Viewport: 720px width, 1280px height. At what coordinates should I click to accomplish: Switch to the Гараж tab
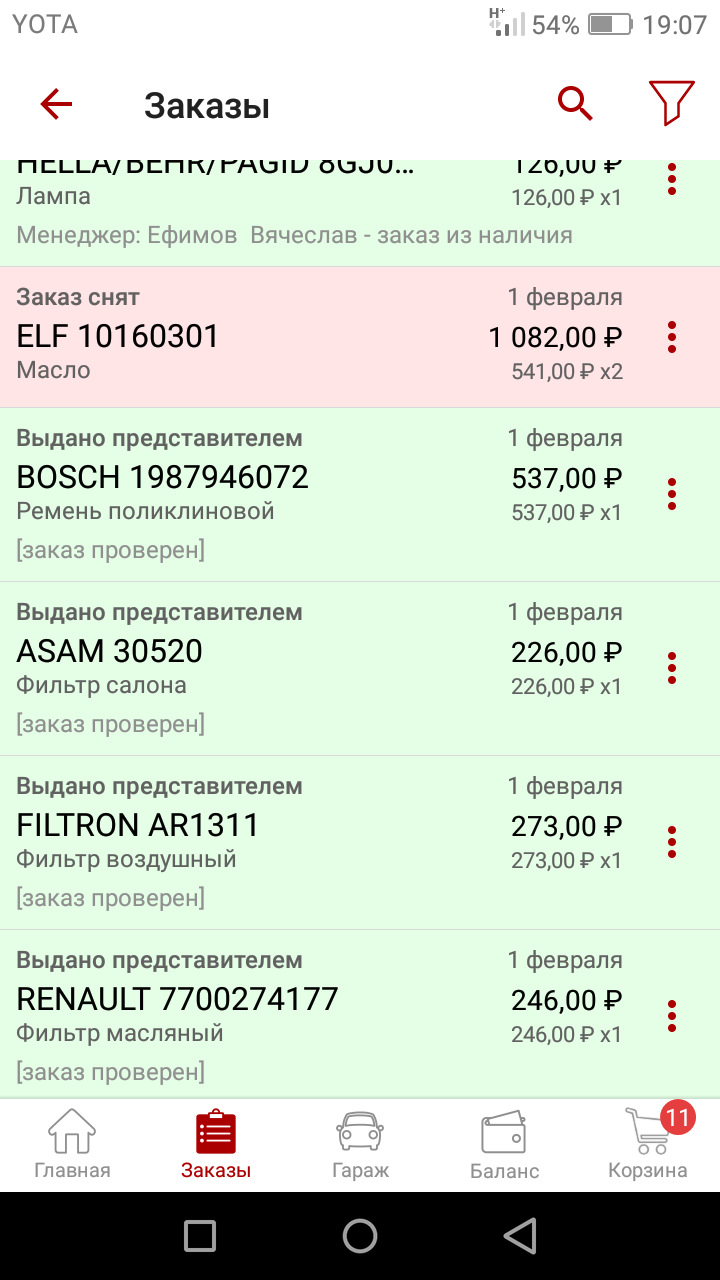360,1145
